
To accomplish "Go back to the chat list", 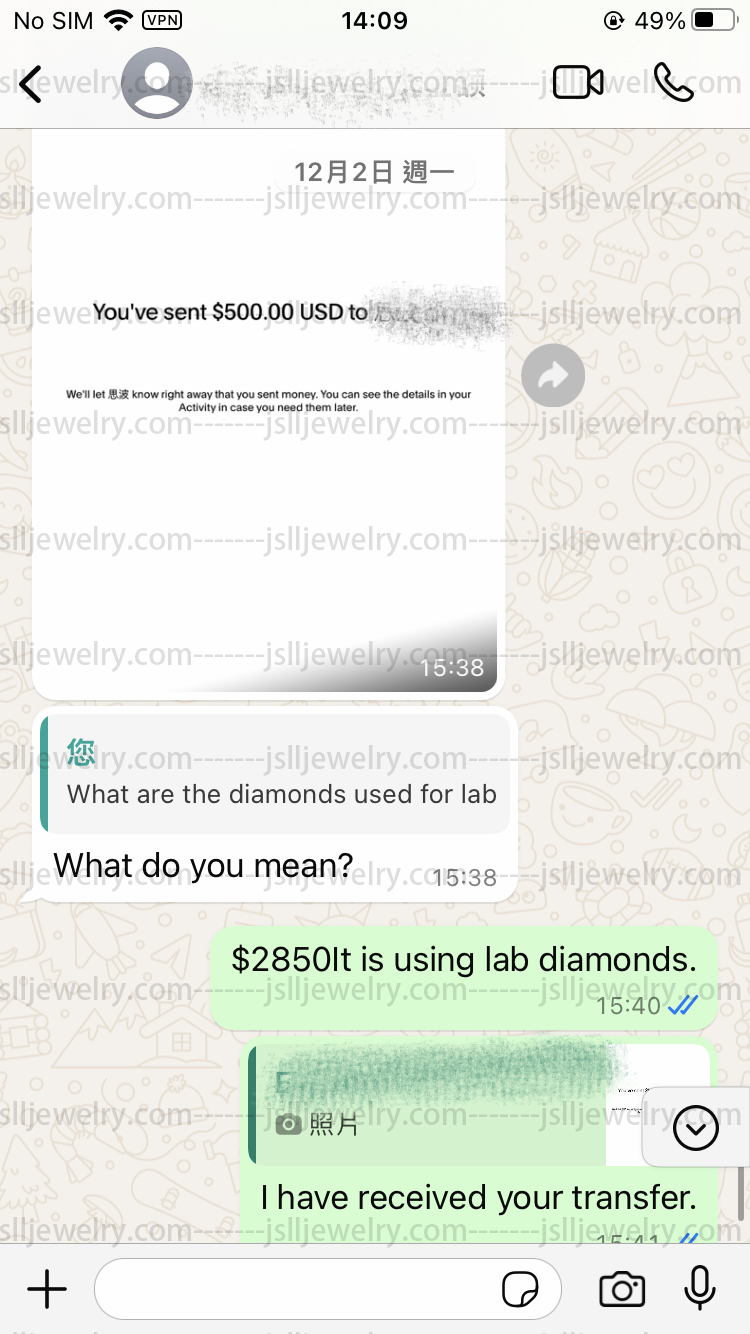I will pyautogui.click(x=31, y=84).
